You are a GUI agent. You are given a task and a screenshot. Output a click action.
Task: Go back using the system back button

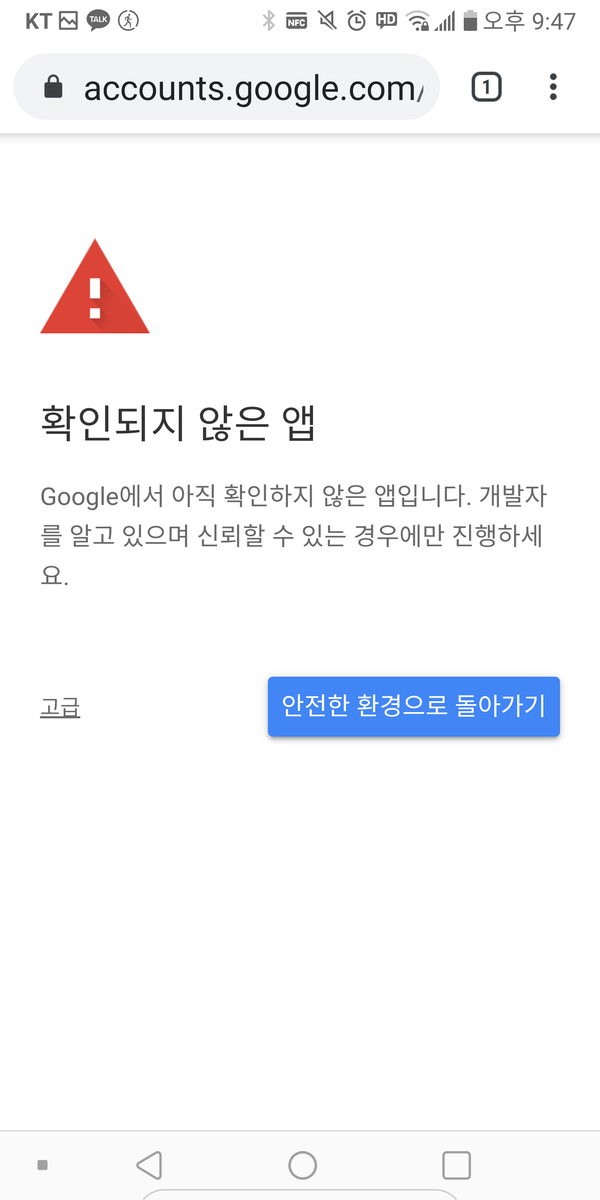149,1165
